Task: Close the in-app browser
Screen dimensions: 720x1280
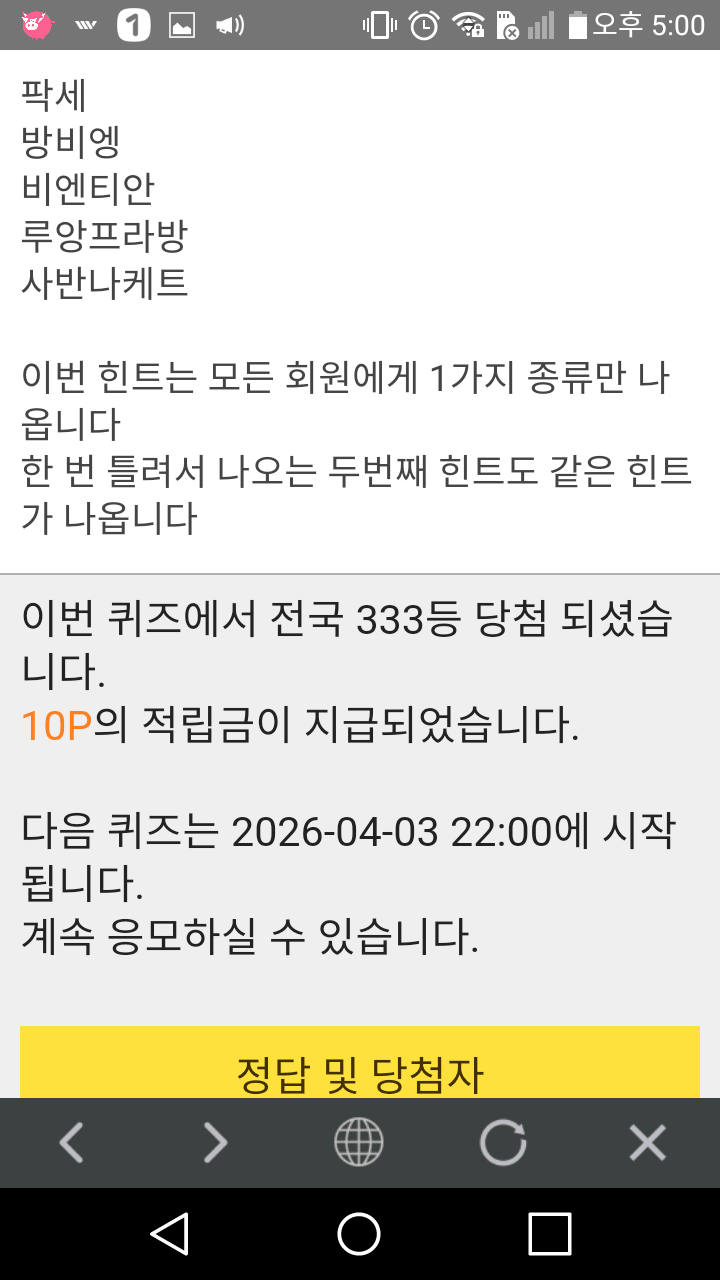Action: click(x=647, y=1142)
